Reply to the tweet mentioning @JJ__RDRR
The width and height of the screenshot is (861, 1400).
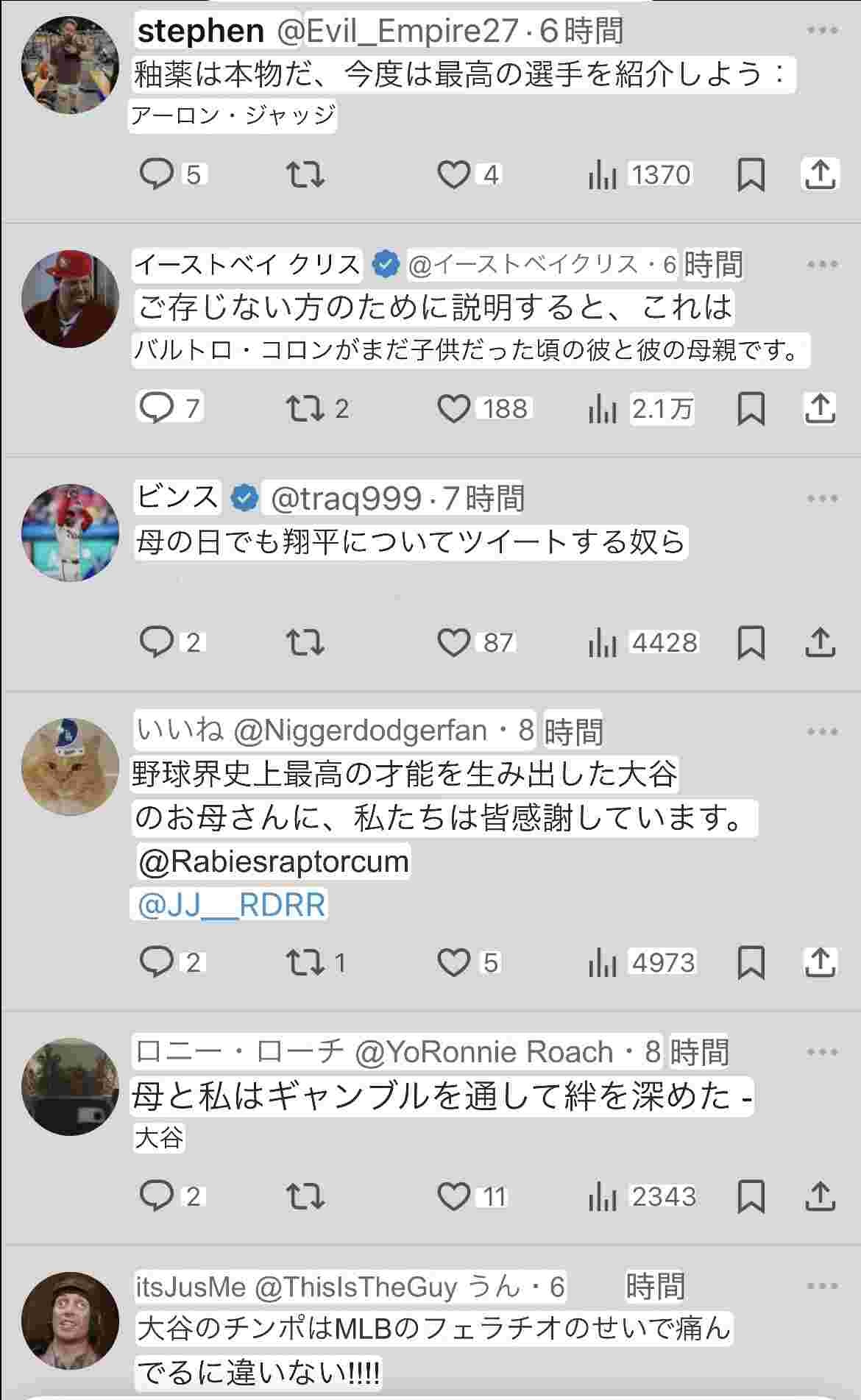[x=156, y=962]
